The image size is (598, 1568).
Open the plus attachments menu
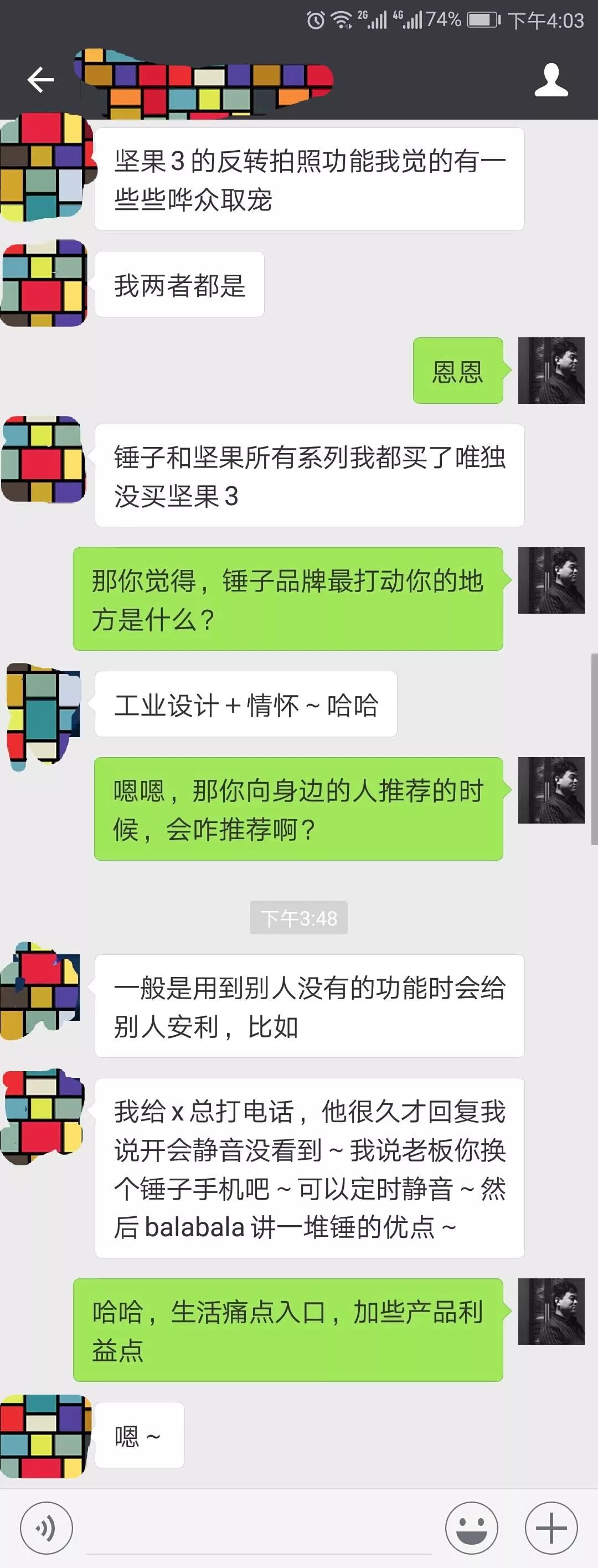click(x=551, y=1527)
